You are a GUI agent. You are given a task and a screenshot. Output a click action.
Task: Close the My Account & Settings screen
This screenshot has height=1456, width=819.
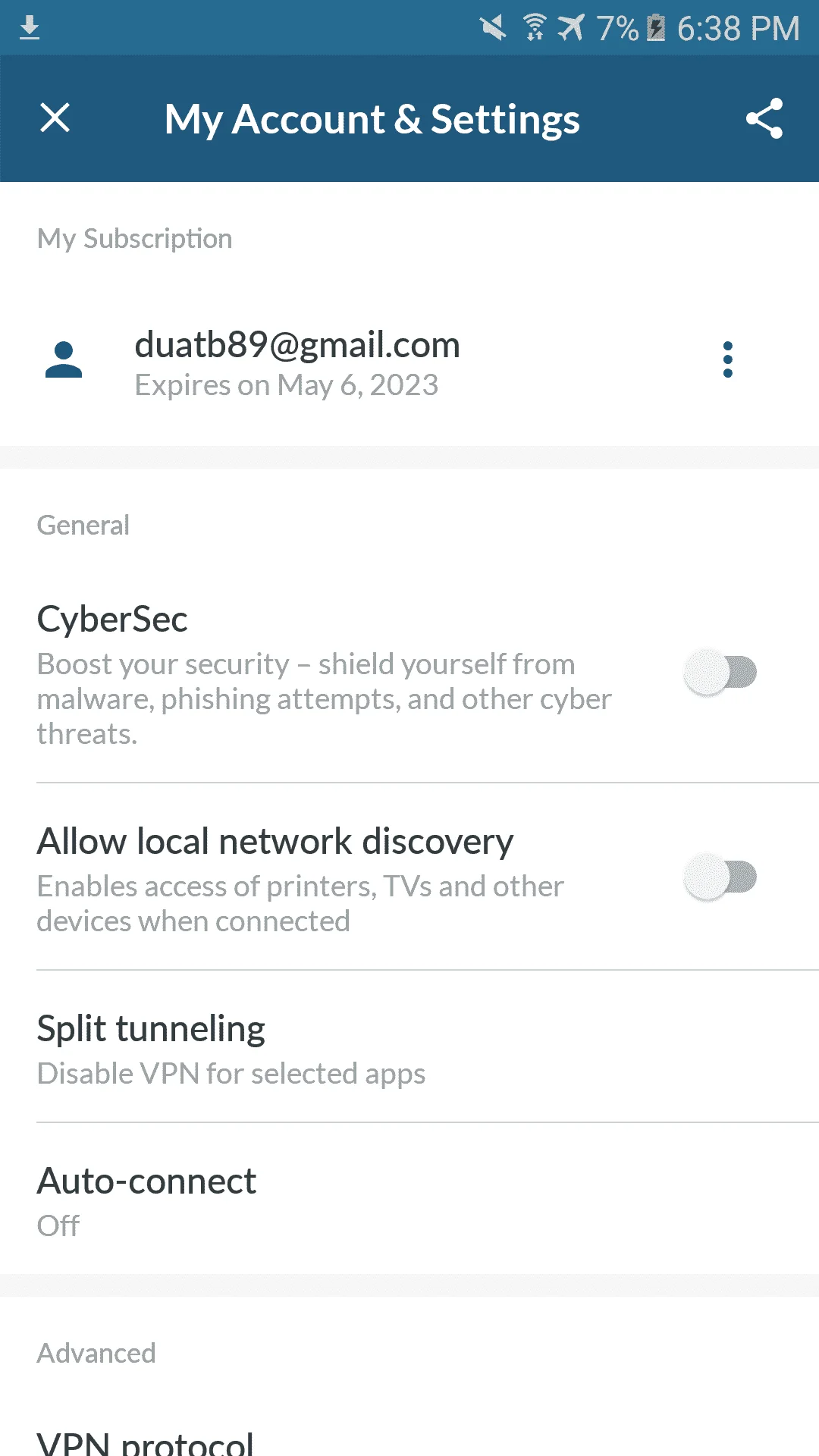[x=55, y=118]
